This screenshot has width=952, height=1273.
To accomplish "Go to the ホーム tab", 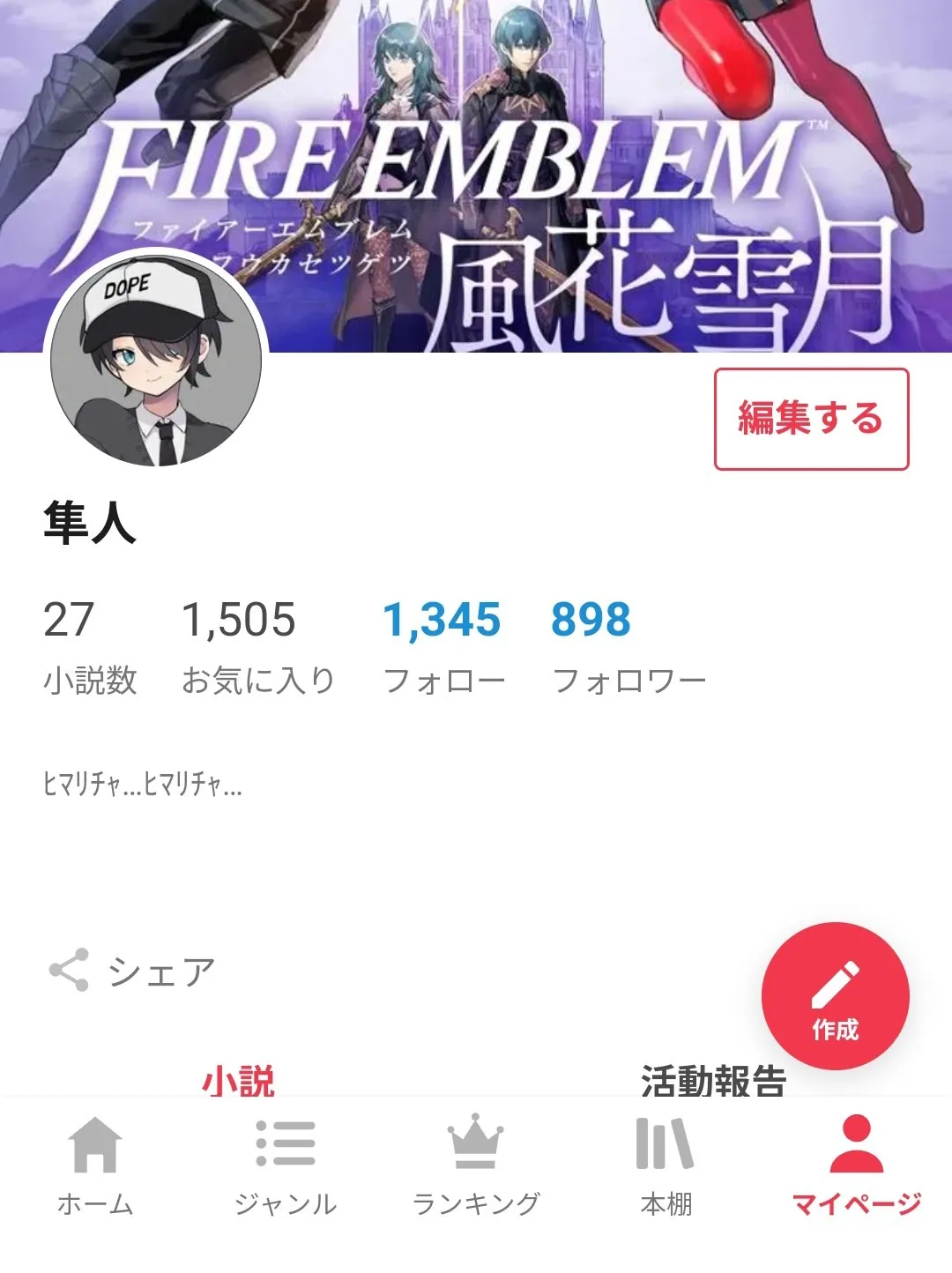I will [95, 1164].
